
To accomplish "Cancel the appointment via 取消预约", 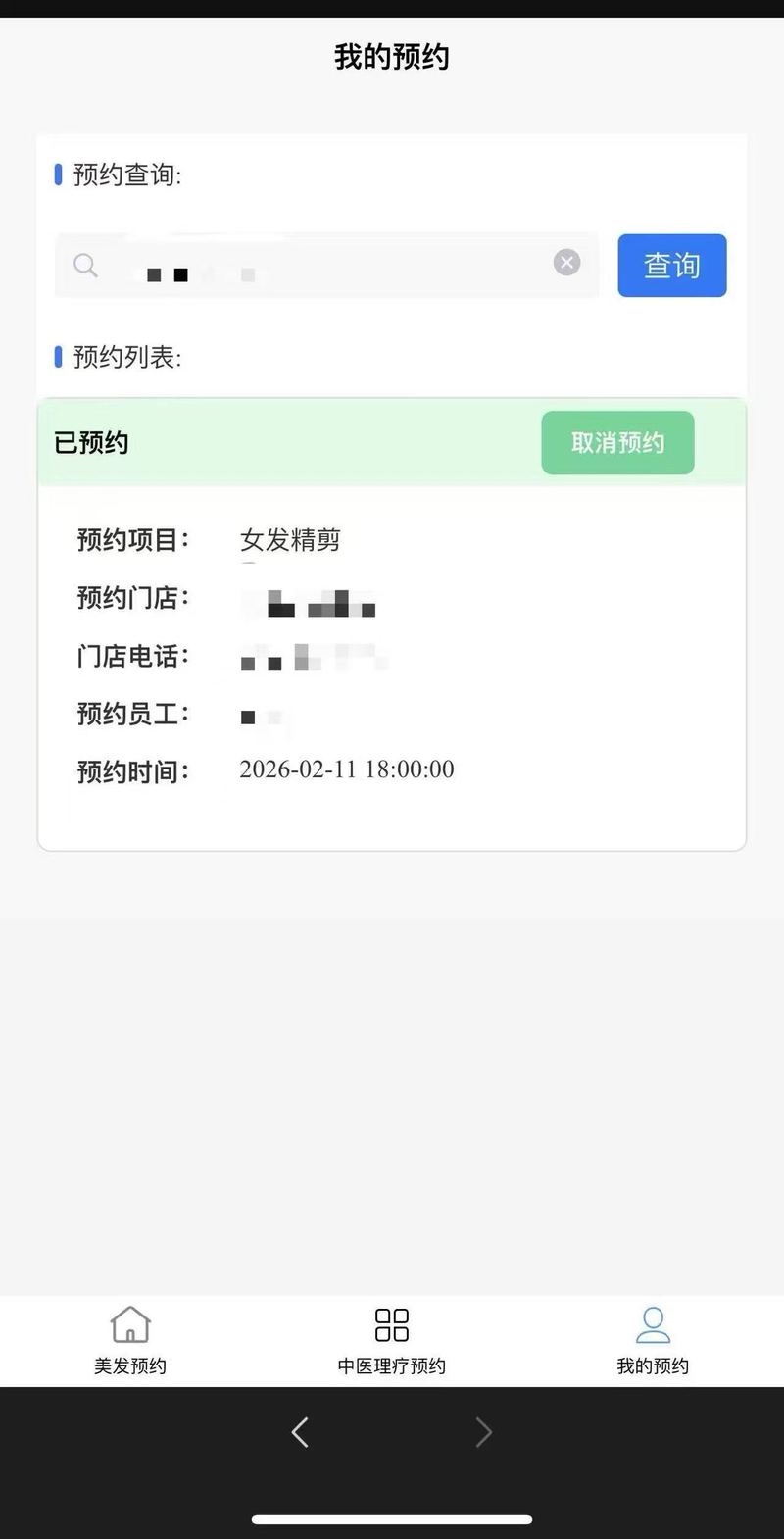I will click(617, 443).
